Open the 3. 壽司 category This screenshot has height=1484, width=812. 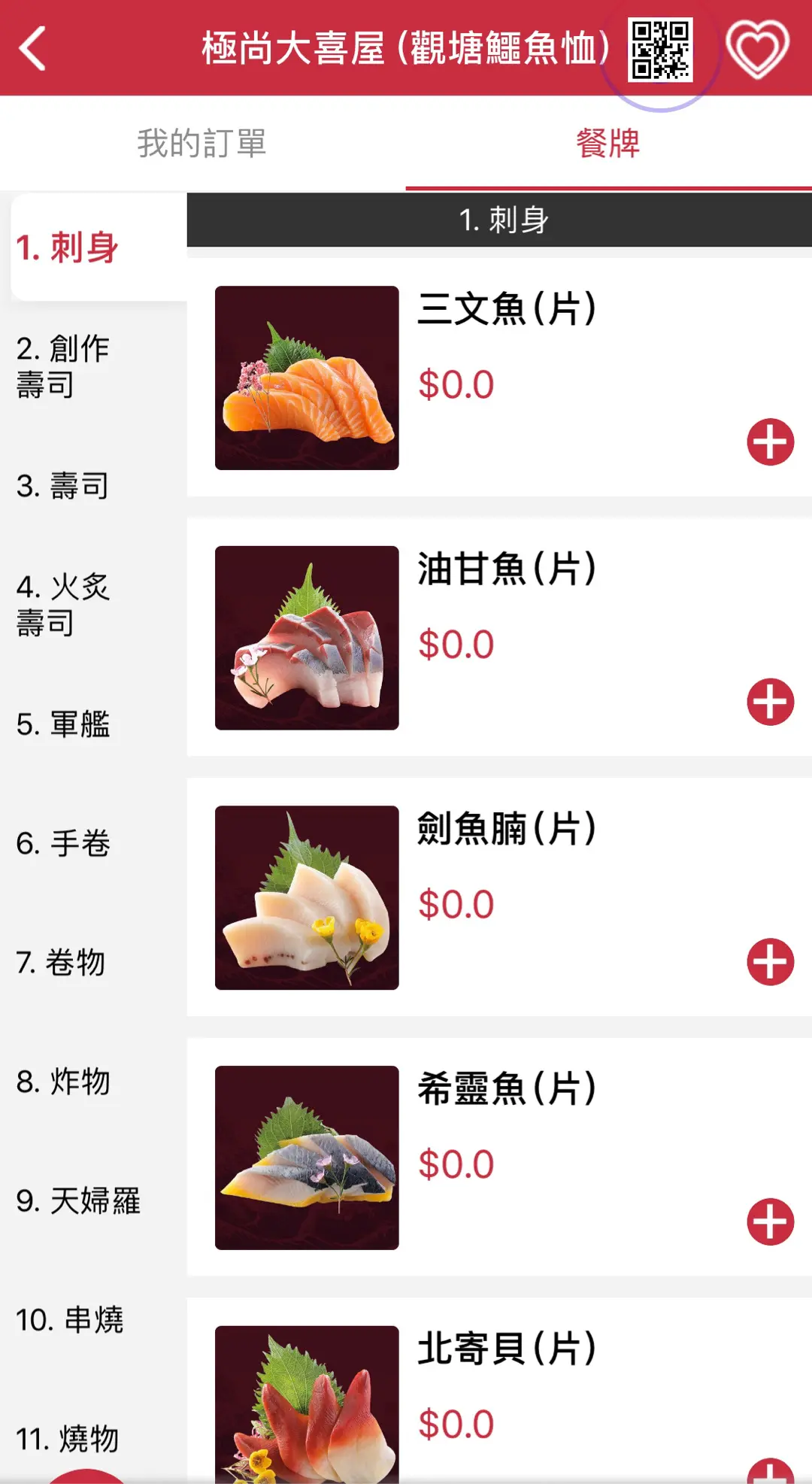pos(63,486)
